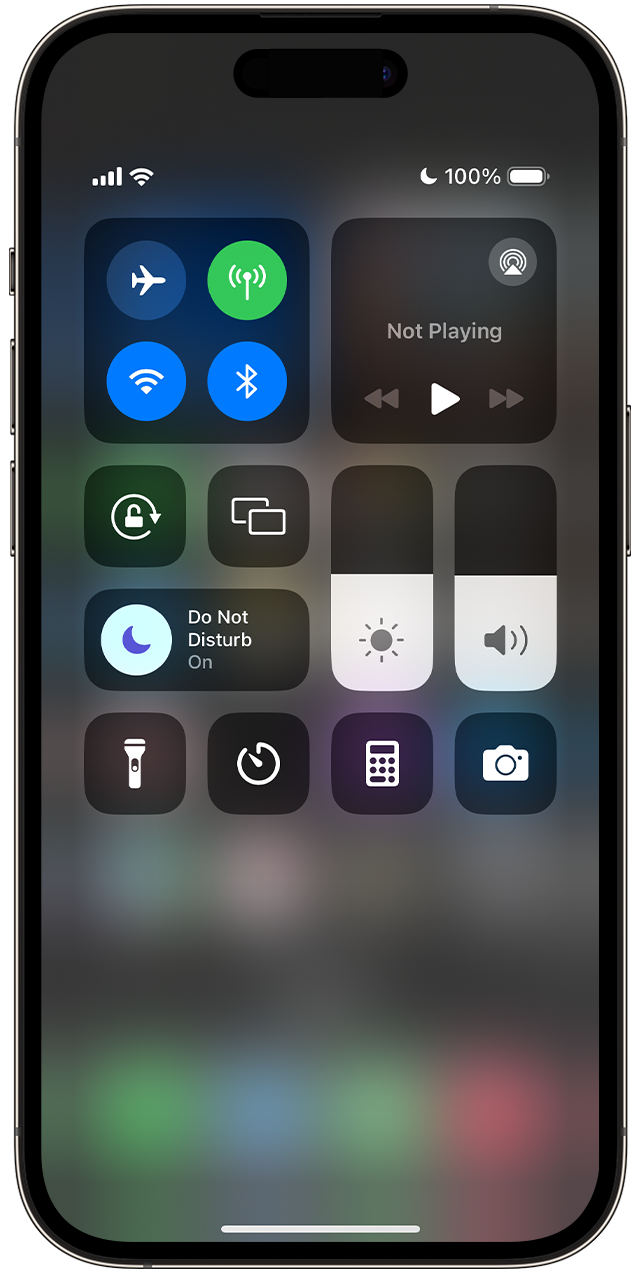Toggle Airplane Mode

146,281
